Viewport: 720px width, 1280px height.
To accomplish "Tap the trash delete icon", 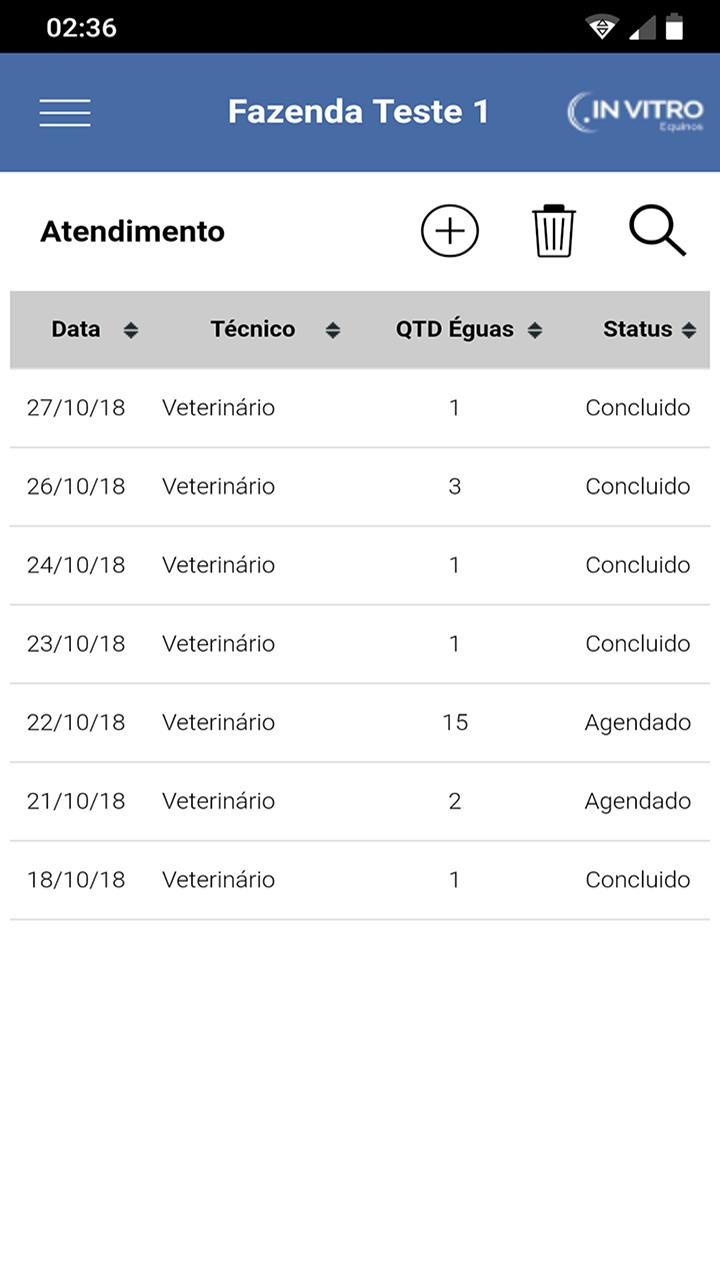I will 554,231.
